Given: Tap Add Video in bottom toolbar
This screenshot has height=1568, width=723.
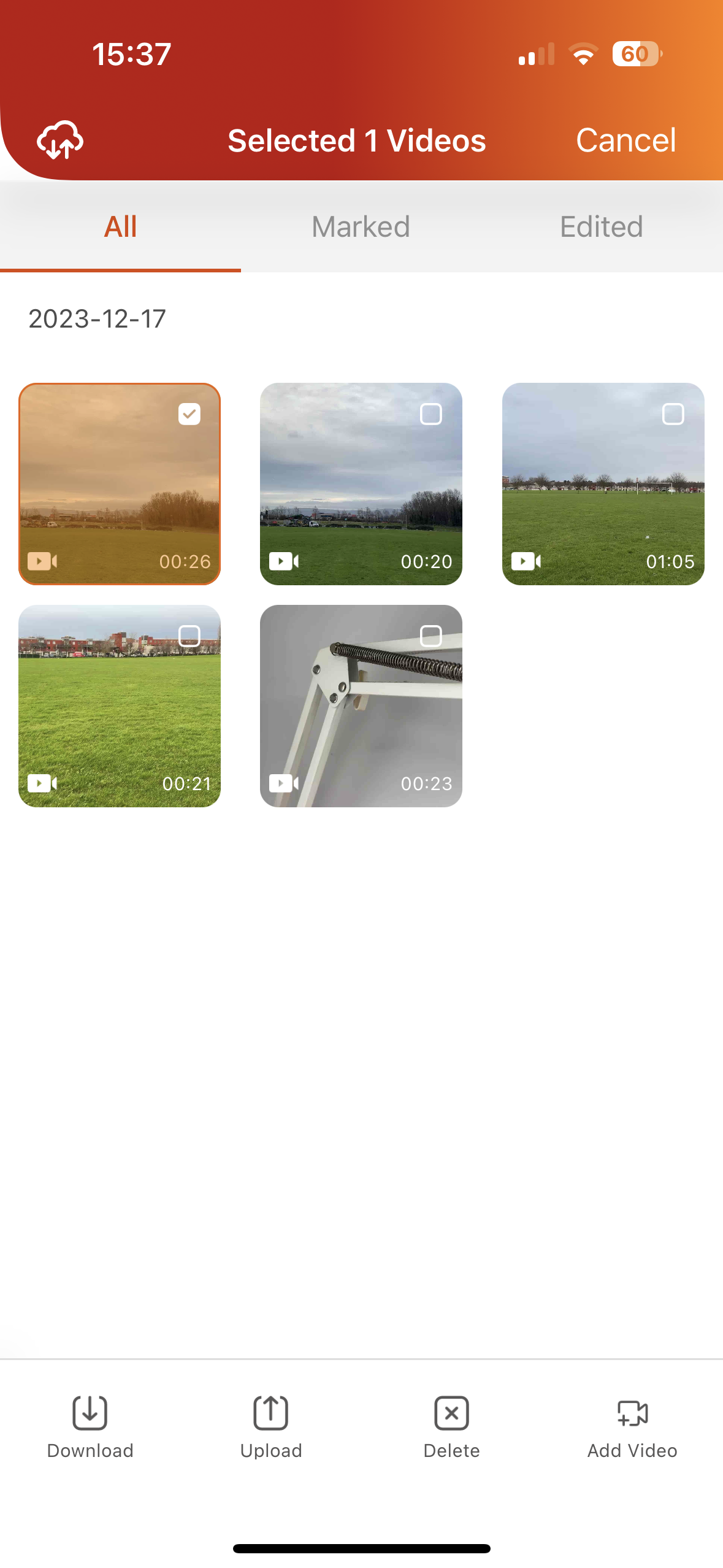Looking at the screenshot, I should click(x=632, y=1427).
